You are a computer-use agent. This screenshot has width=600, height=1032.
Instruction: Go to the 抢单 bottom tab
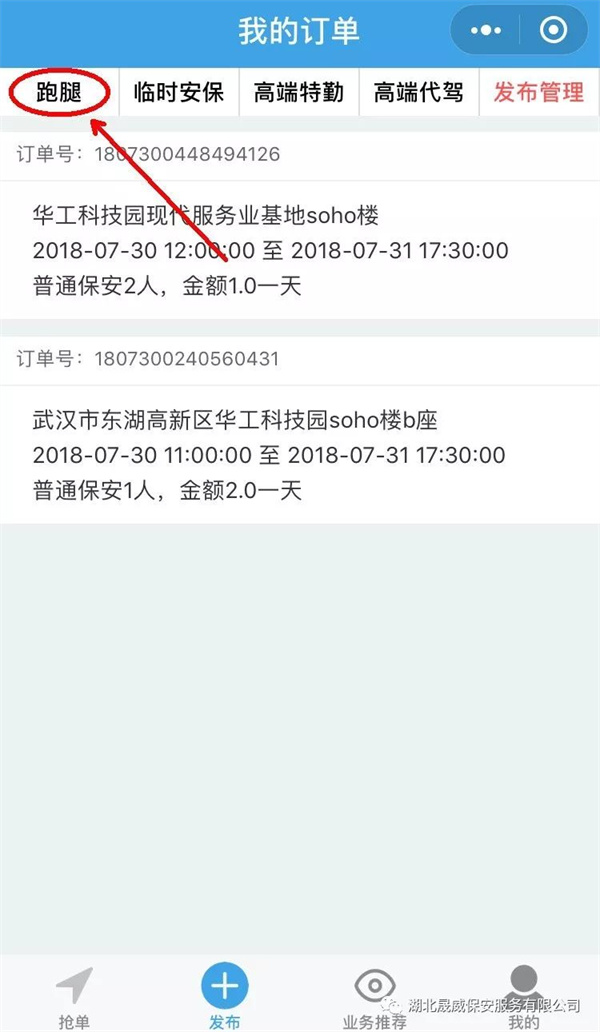coord(74,997)
